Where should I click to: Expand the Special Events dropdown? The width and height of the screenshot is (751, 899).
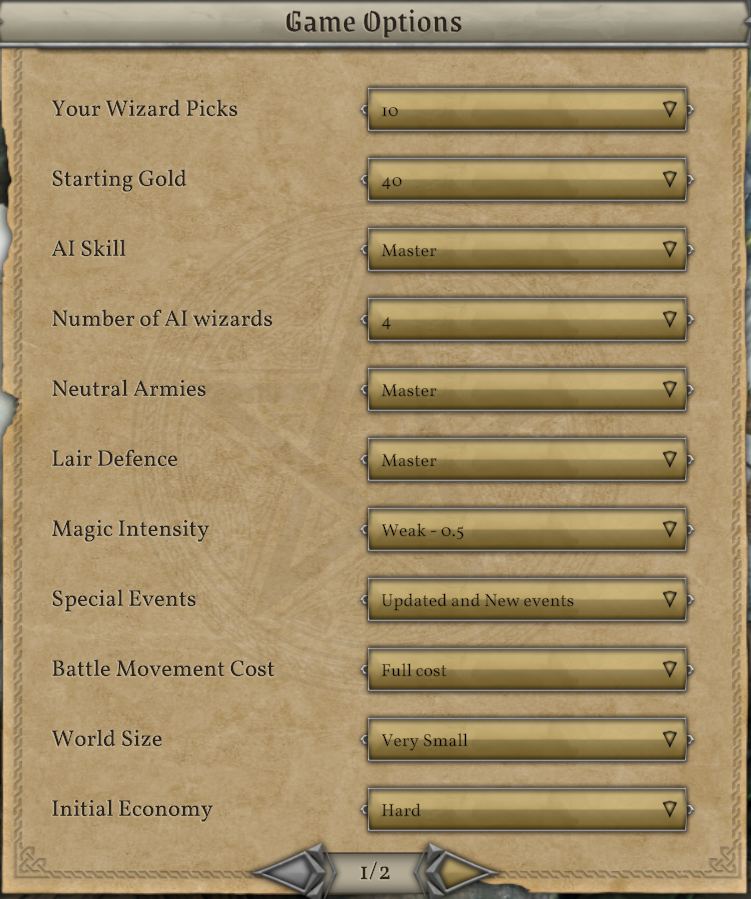coord(527,600)
